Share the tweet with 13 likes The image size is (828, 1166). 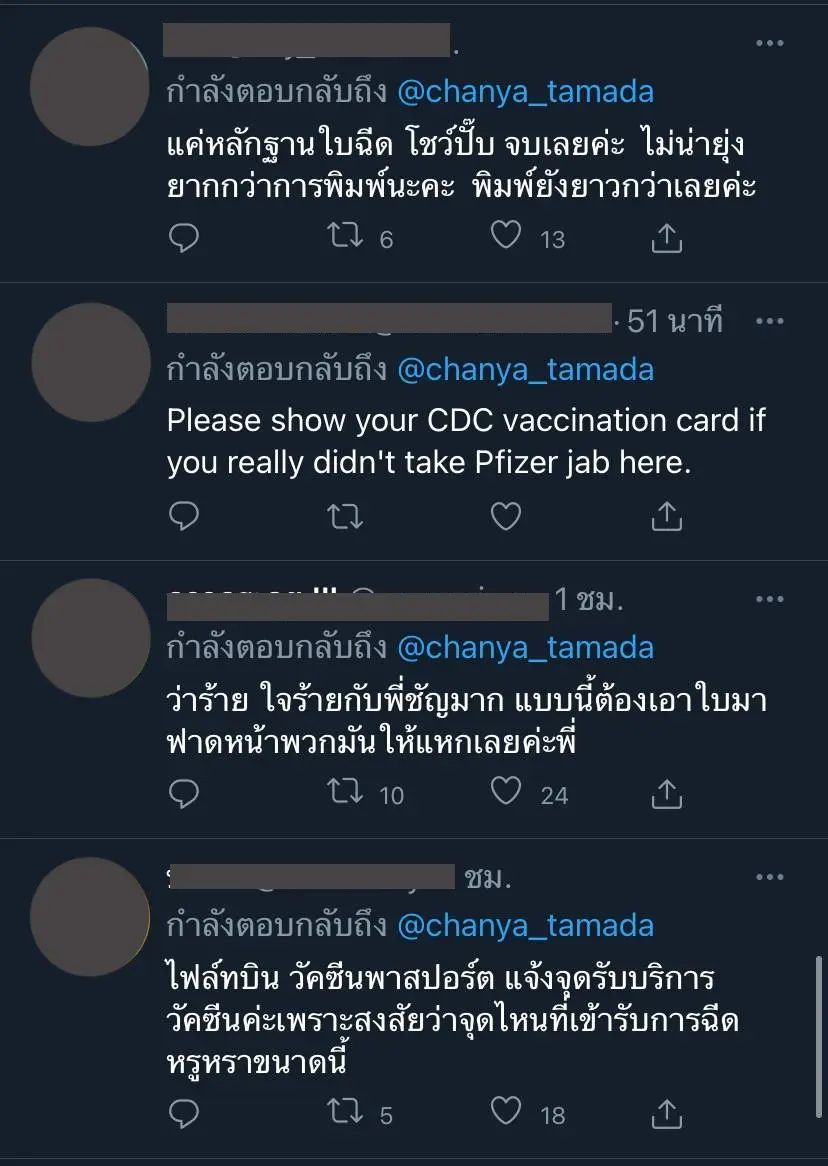666,237
